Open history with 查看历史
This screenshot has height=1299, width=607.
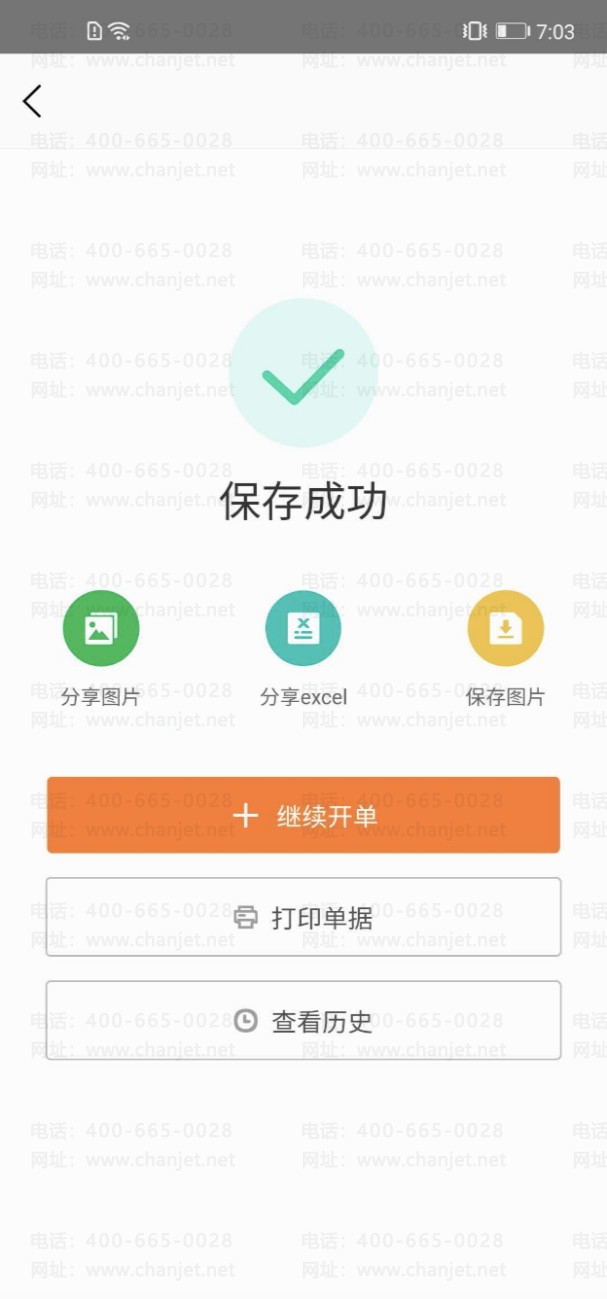(x=303, y=1020)
